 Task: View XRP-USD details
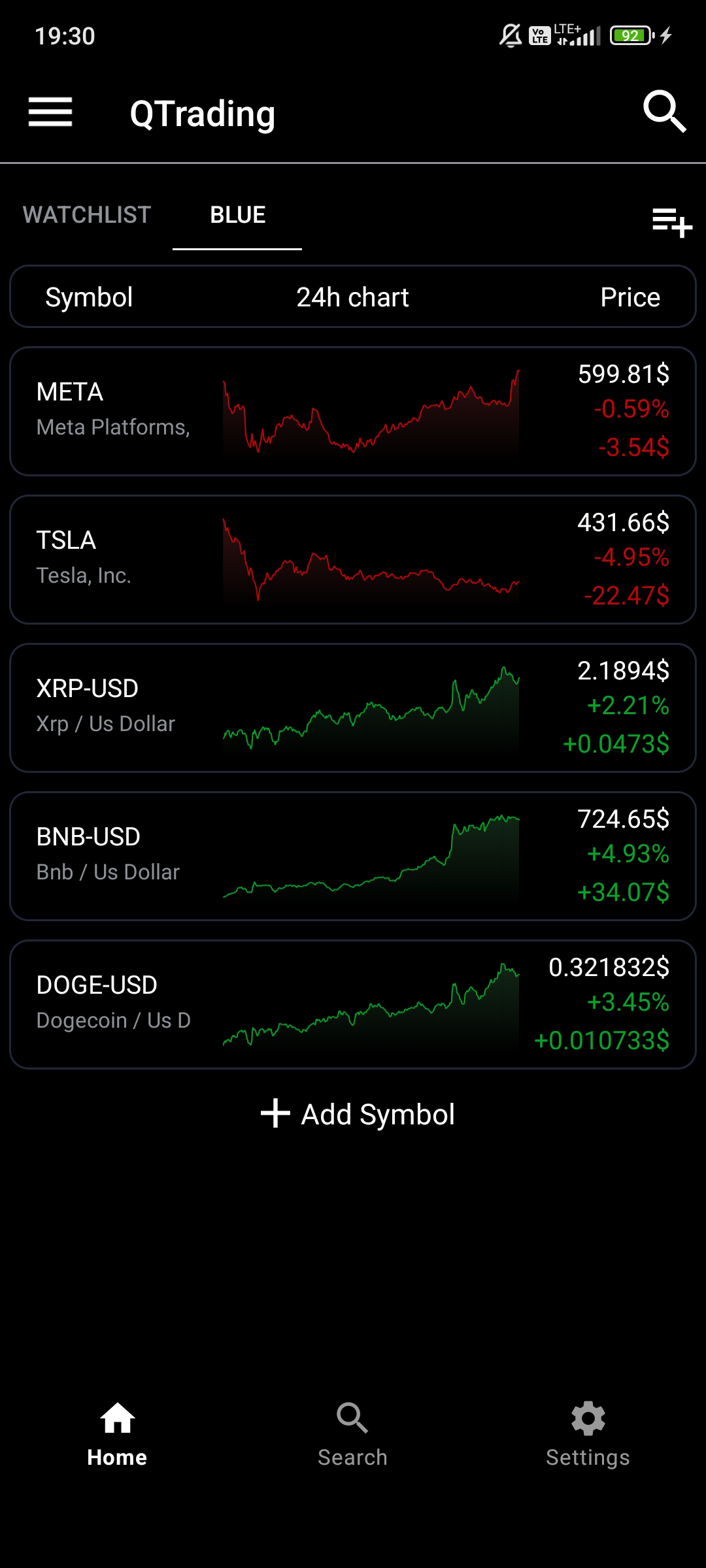click(353, 708)
